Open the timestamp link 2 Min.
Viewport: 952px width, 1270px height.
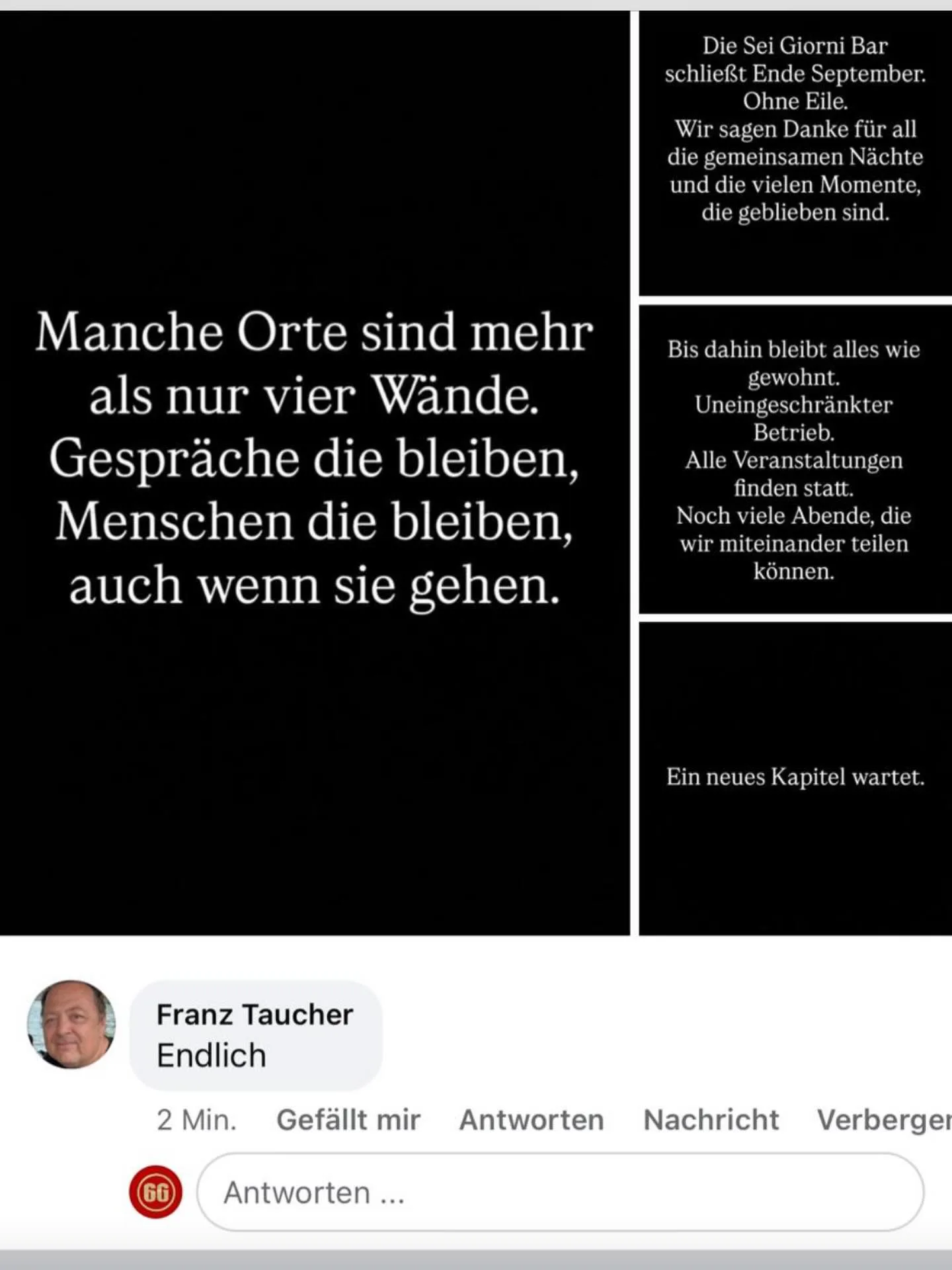click(x=195, y=1119)
